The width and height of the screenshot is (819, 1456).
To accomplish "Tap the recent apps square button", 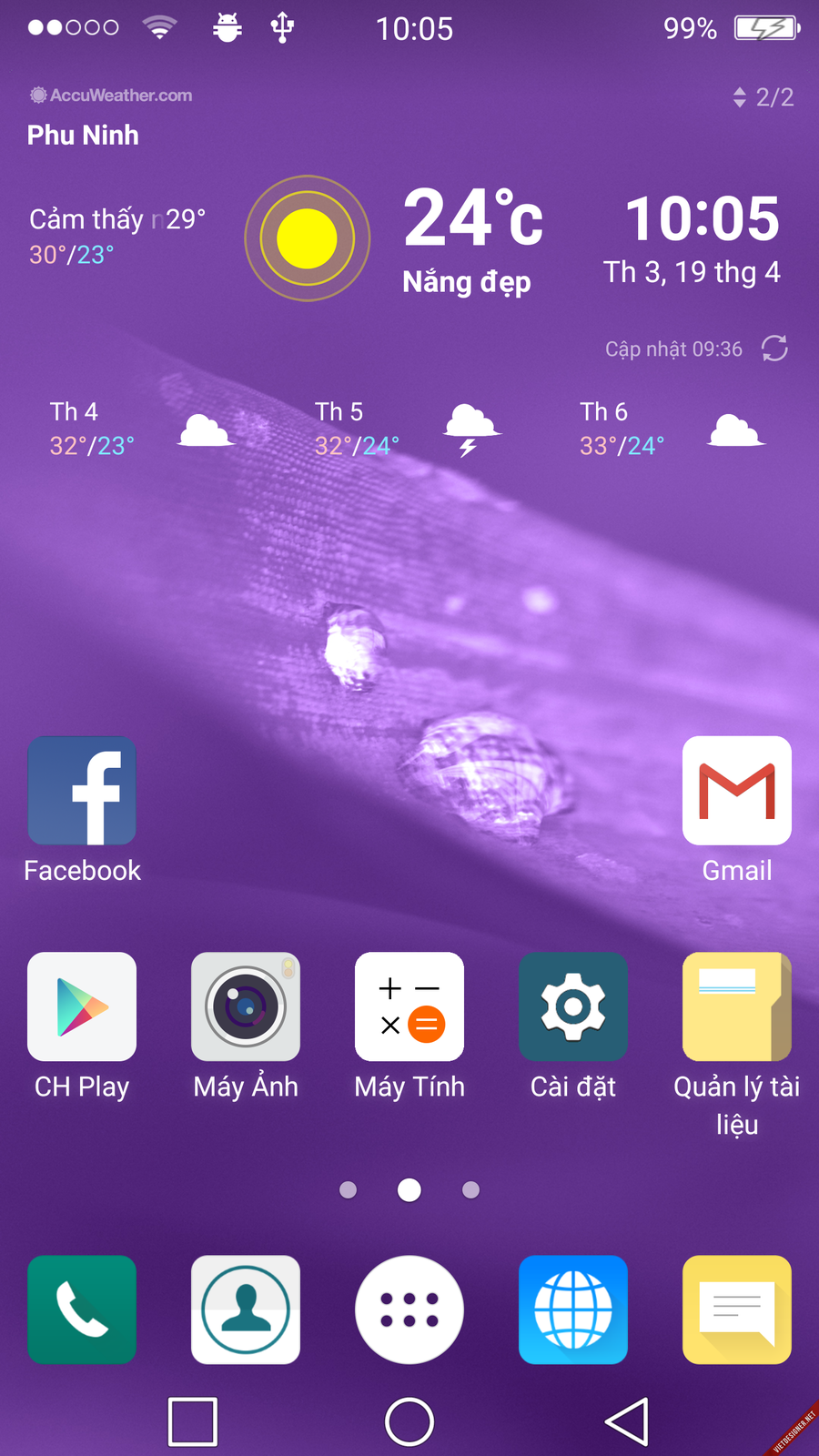I will click(193, 1421).
